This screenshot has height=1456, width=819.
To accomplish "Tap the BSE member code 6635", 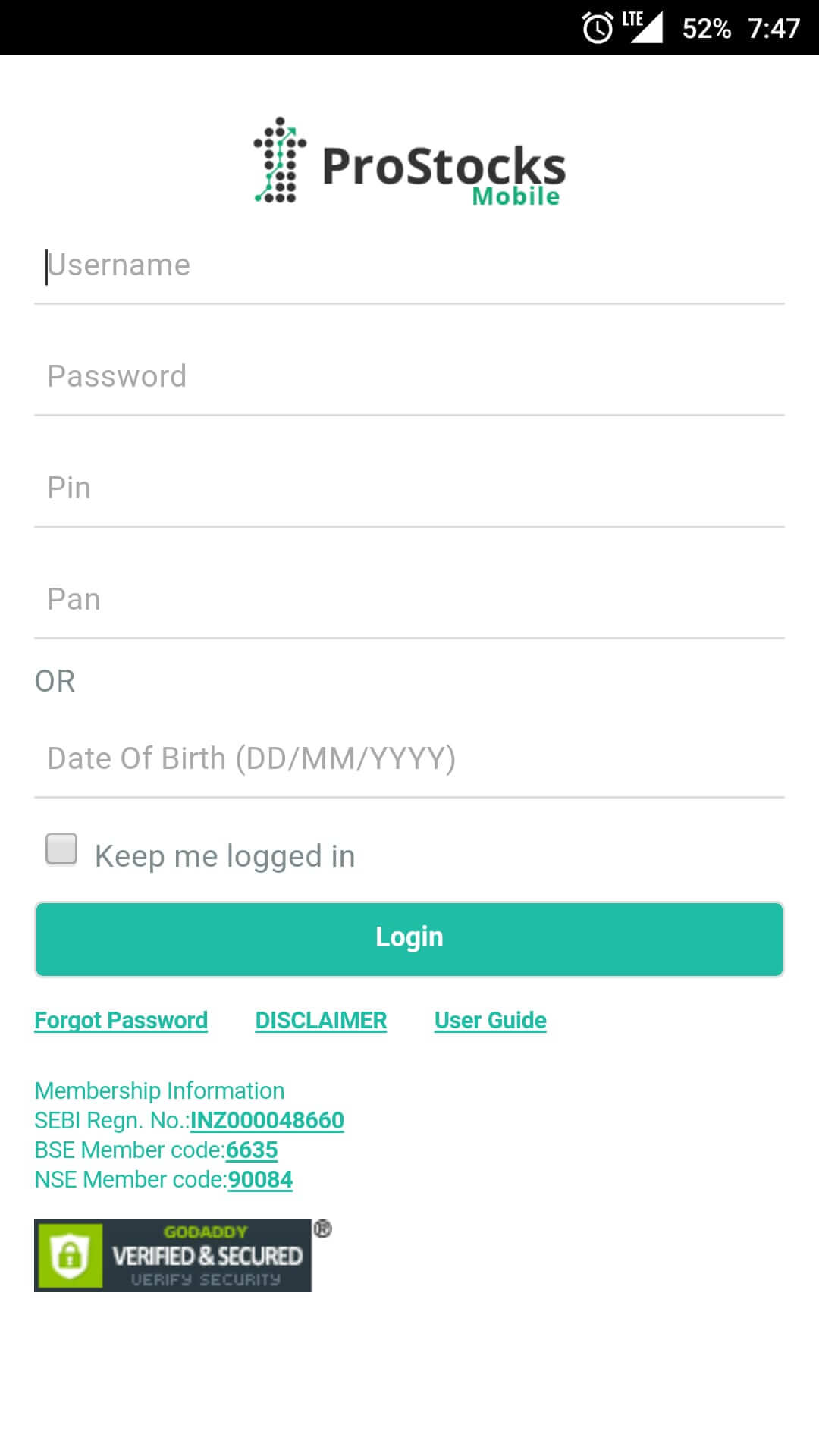I will 252,1150.
